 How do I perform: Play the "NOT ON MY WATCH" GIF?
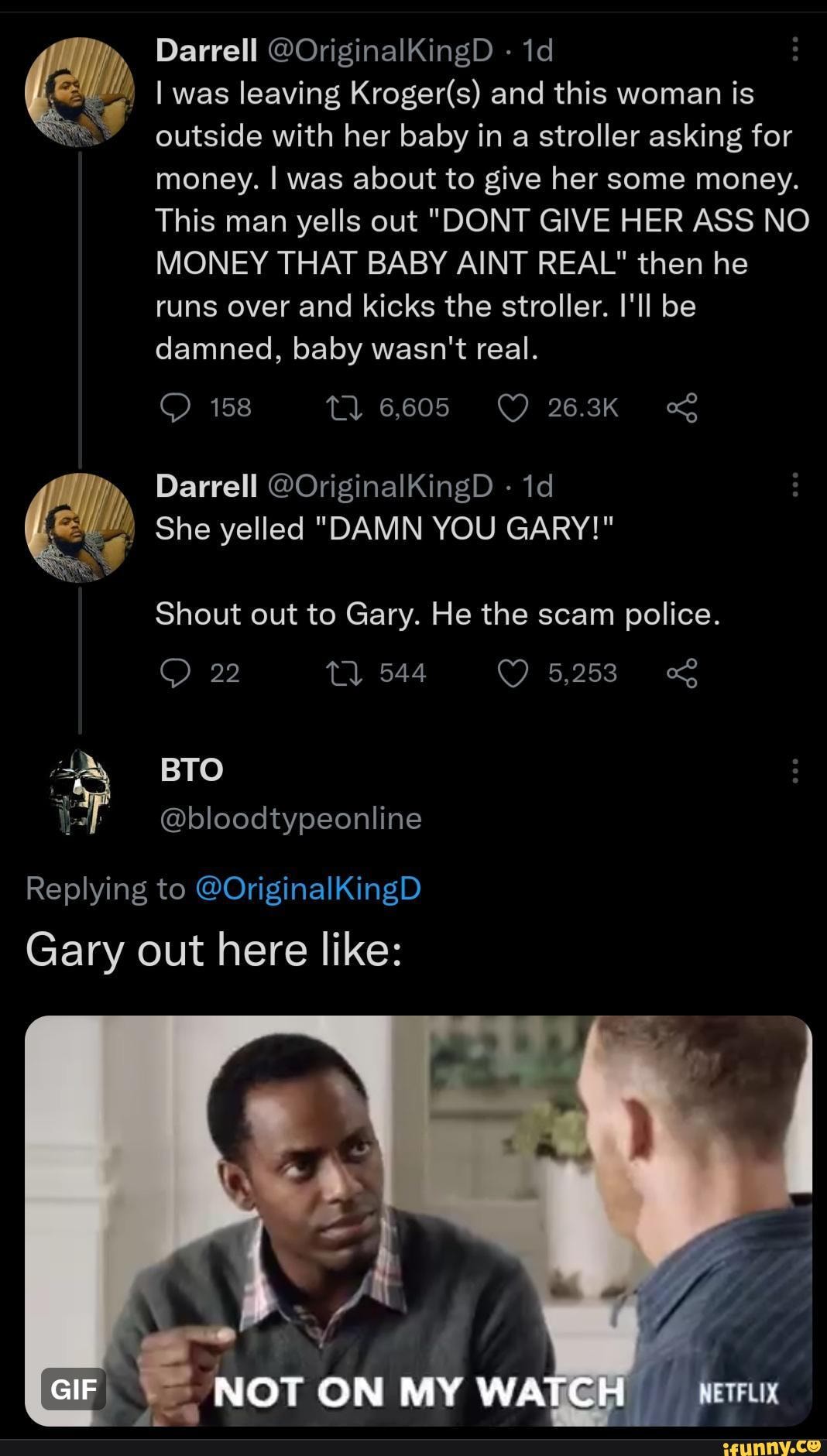[418, 1220]
